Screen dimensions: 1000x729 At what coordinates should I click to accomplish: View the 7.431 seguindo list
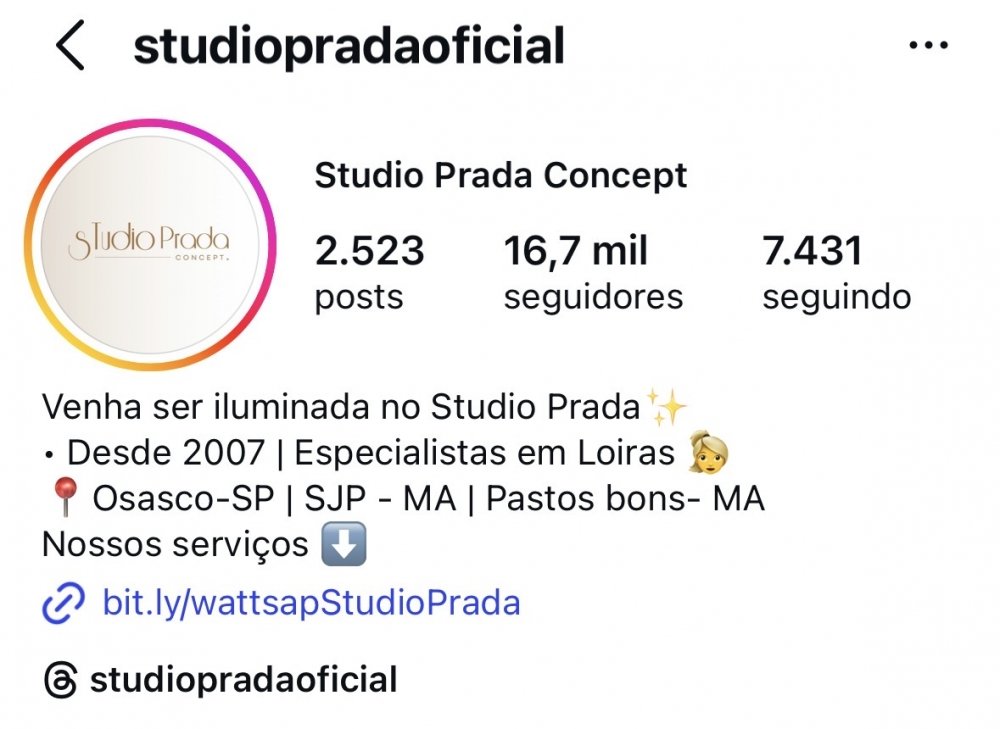pos(836,272)
